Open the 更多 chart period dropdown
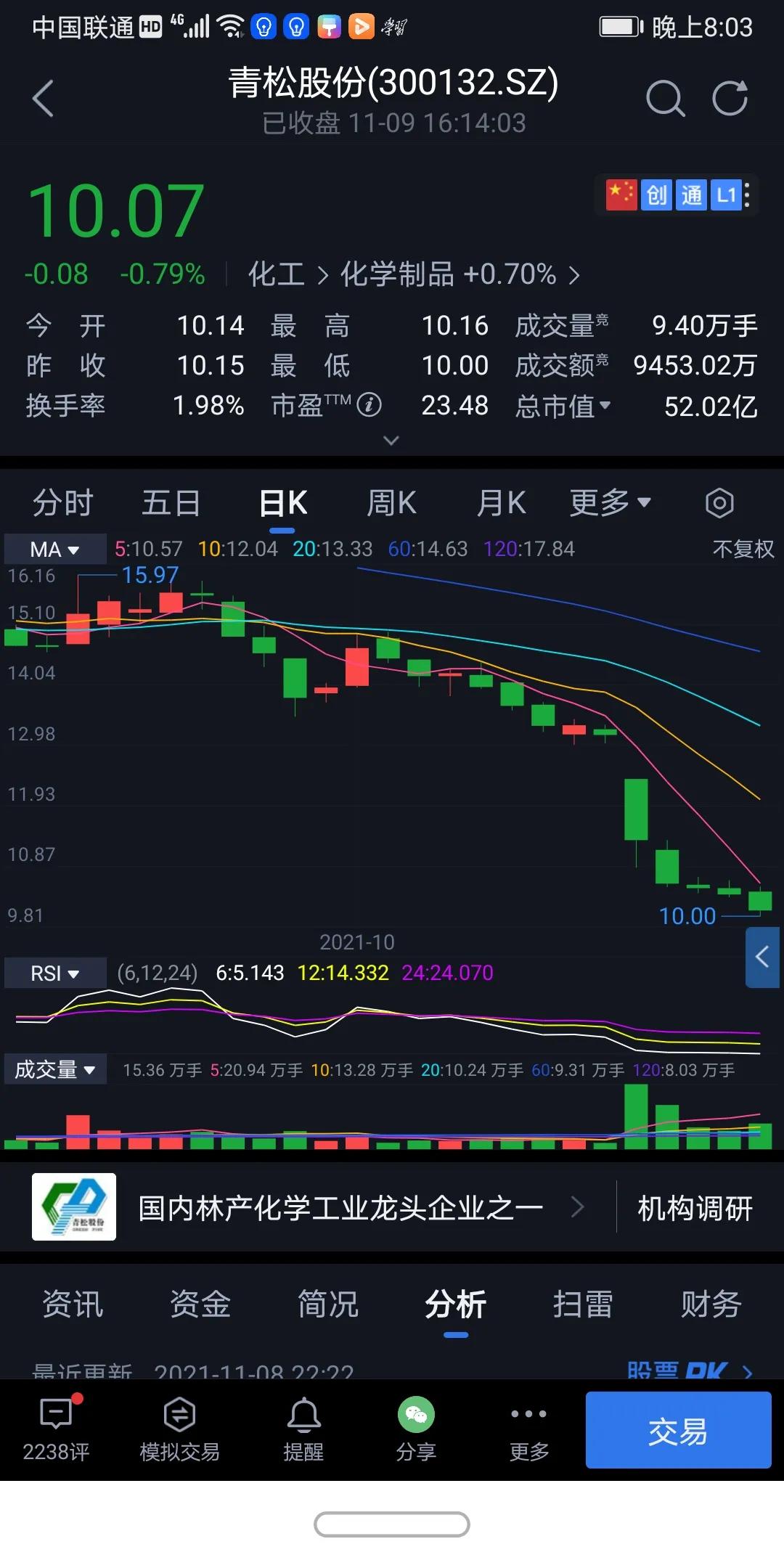The image size is (784, 1568). tap(610, 503)
